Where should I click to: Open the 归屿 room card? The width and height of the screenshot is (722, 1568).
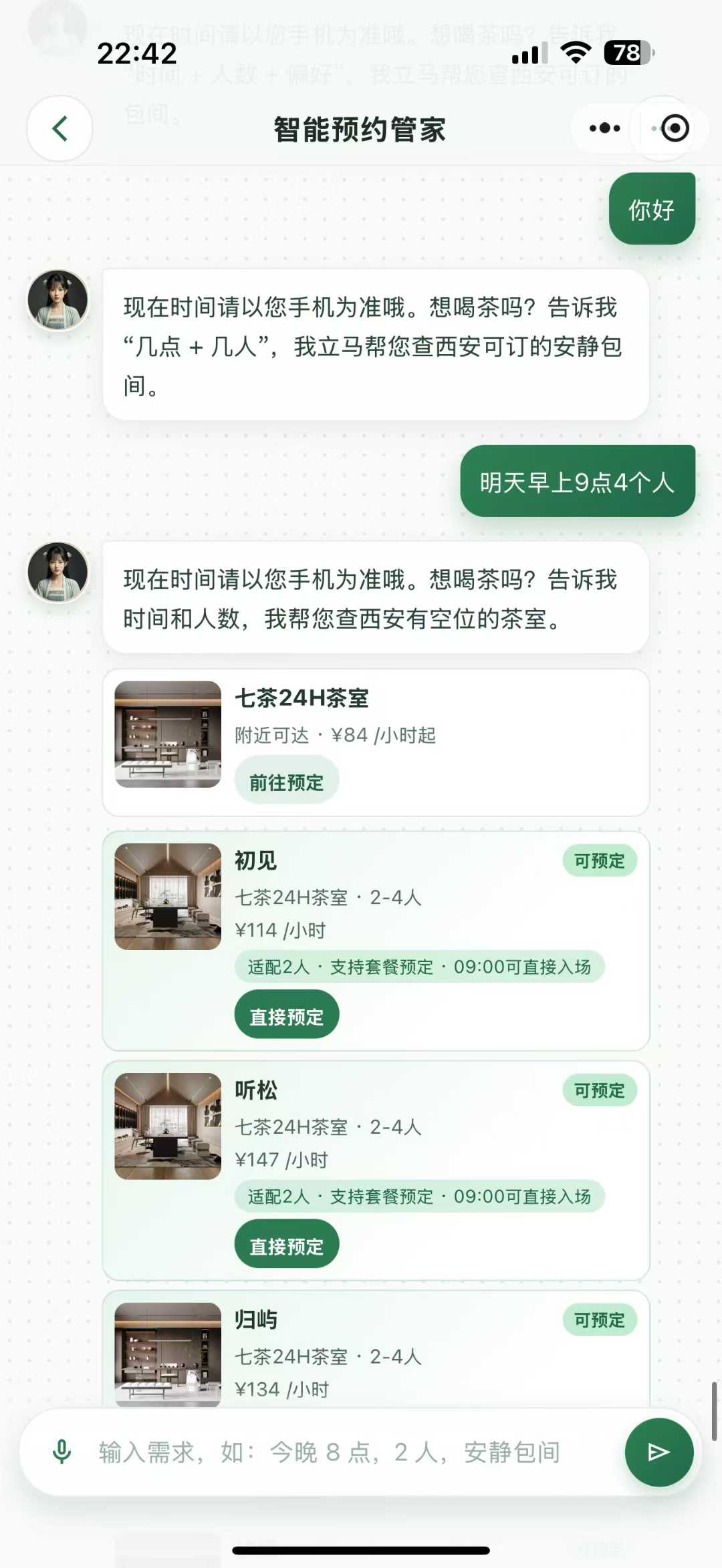click(x=374, y=1350)
